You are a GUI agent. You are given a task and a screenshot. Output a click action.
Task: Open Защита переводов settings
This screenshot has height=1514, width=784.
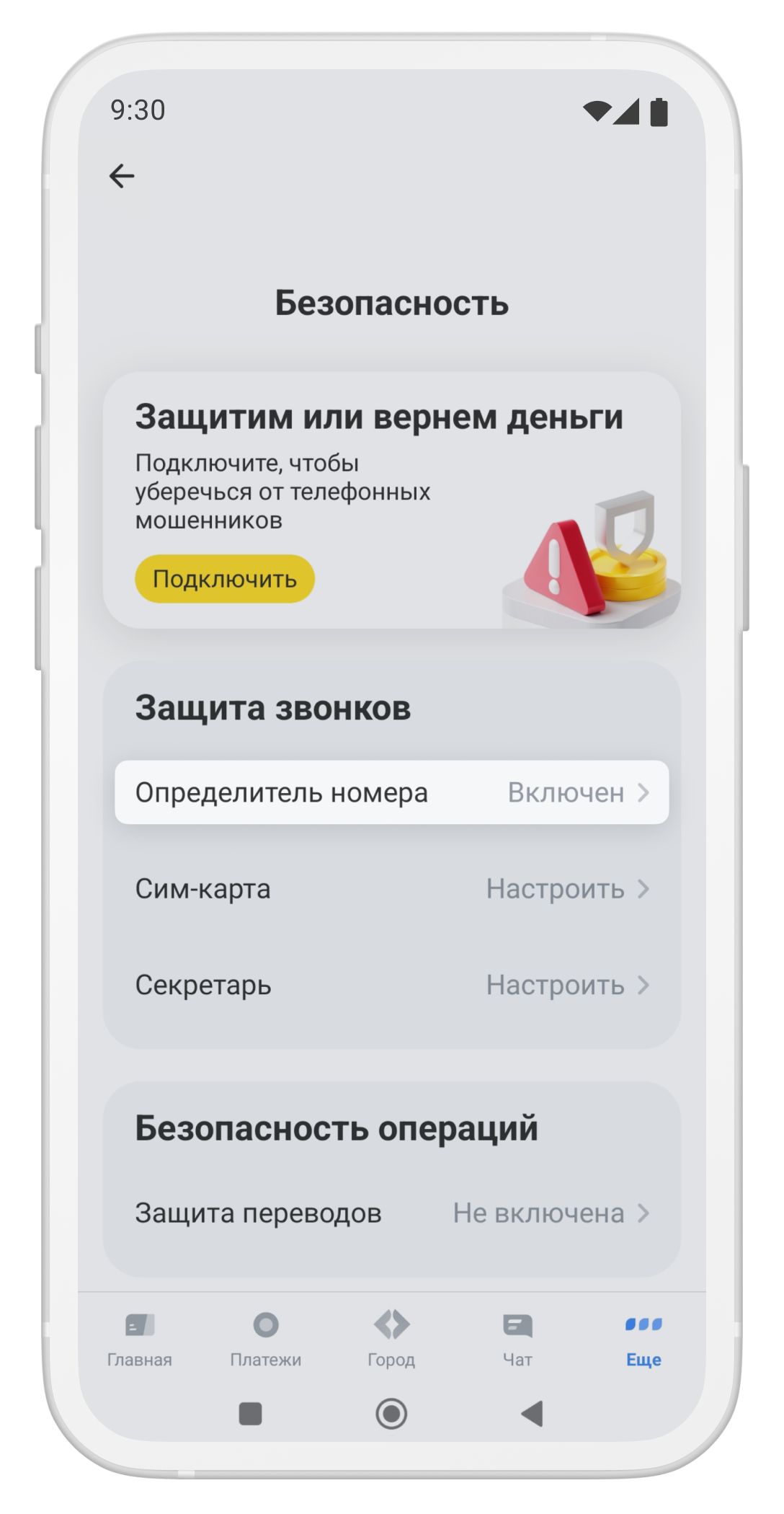click(x=391, y=1213)
